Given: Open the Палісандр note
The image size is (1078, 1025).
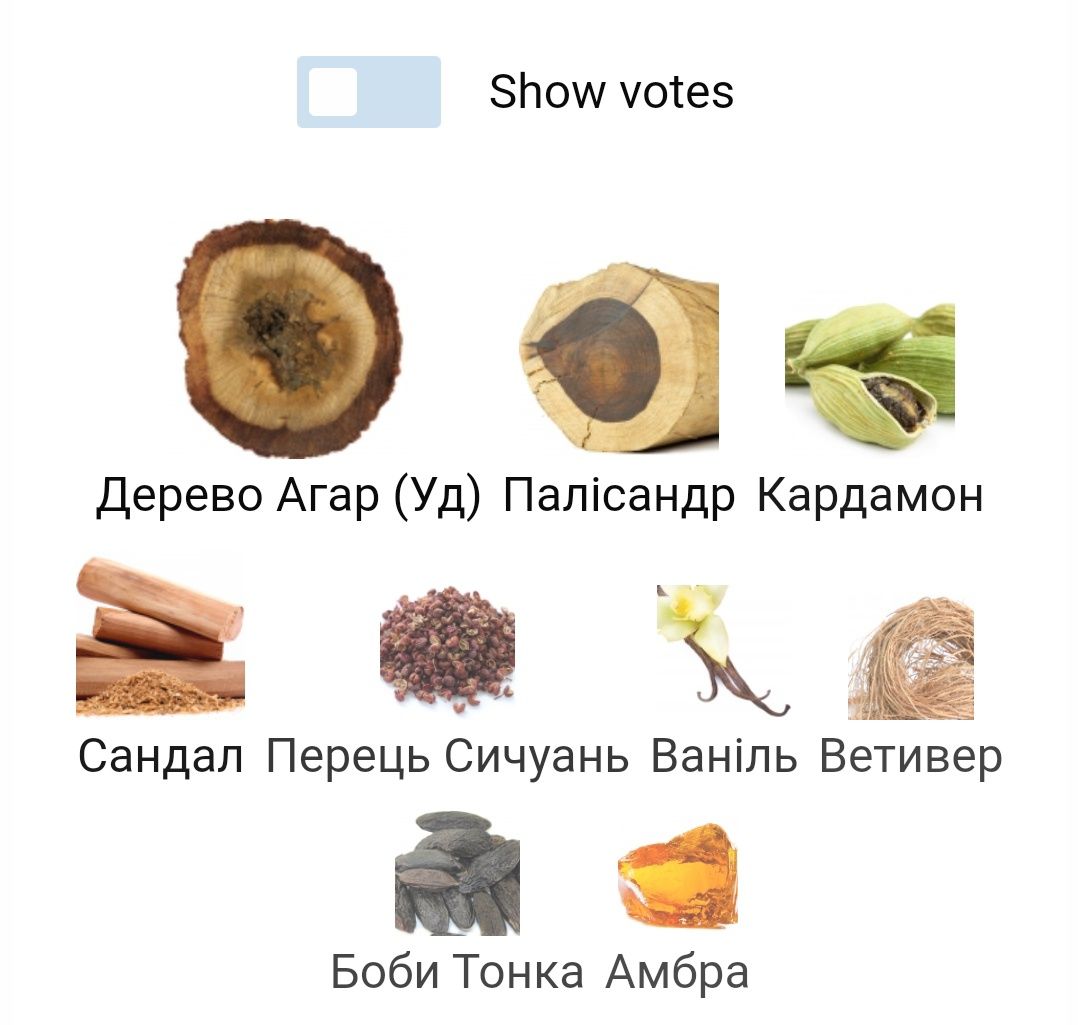Looking at the screenshot, I should 619,358.
